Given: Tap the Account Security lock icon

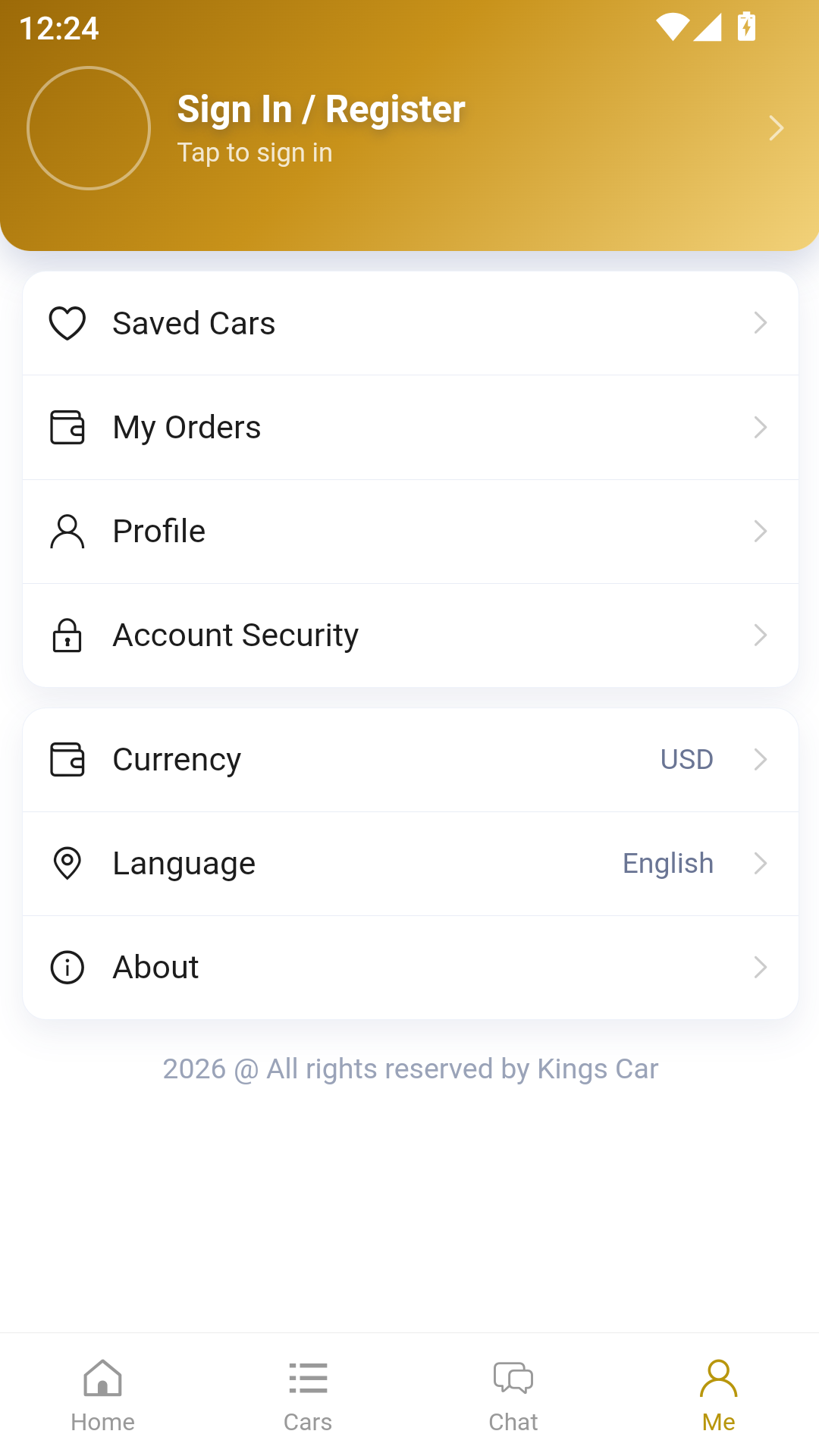Looking at the screenshot, I should pos(67,635).
